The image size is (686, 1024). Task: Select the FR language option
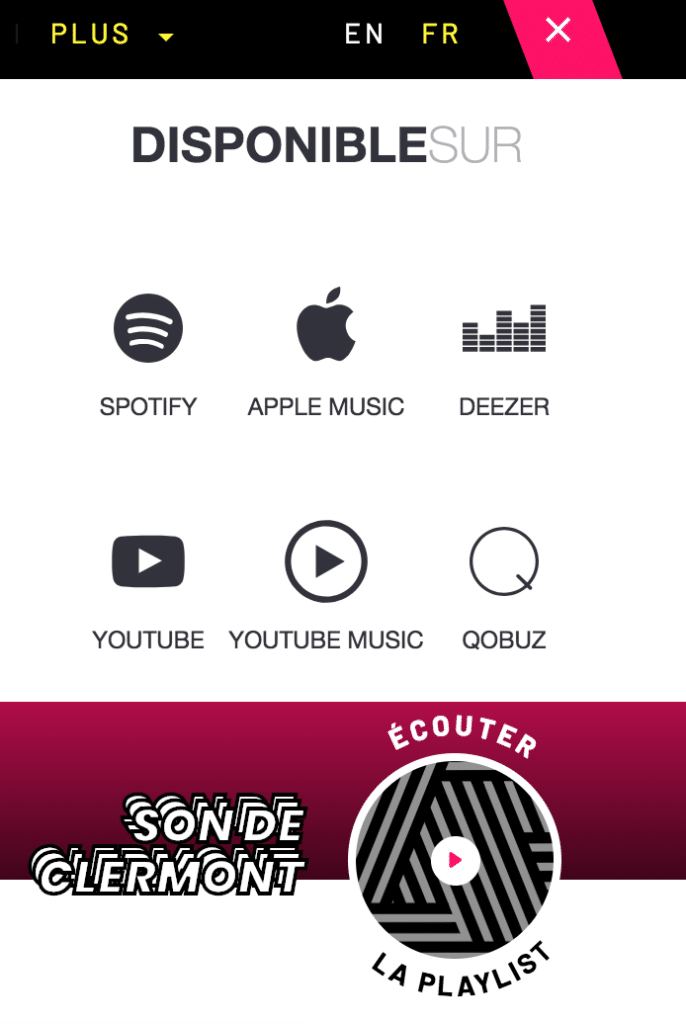coord(440,35)
